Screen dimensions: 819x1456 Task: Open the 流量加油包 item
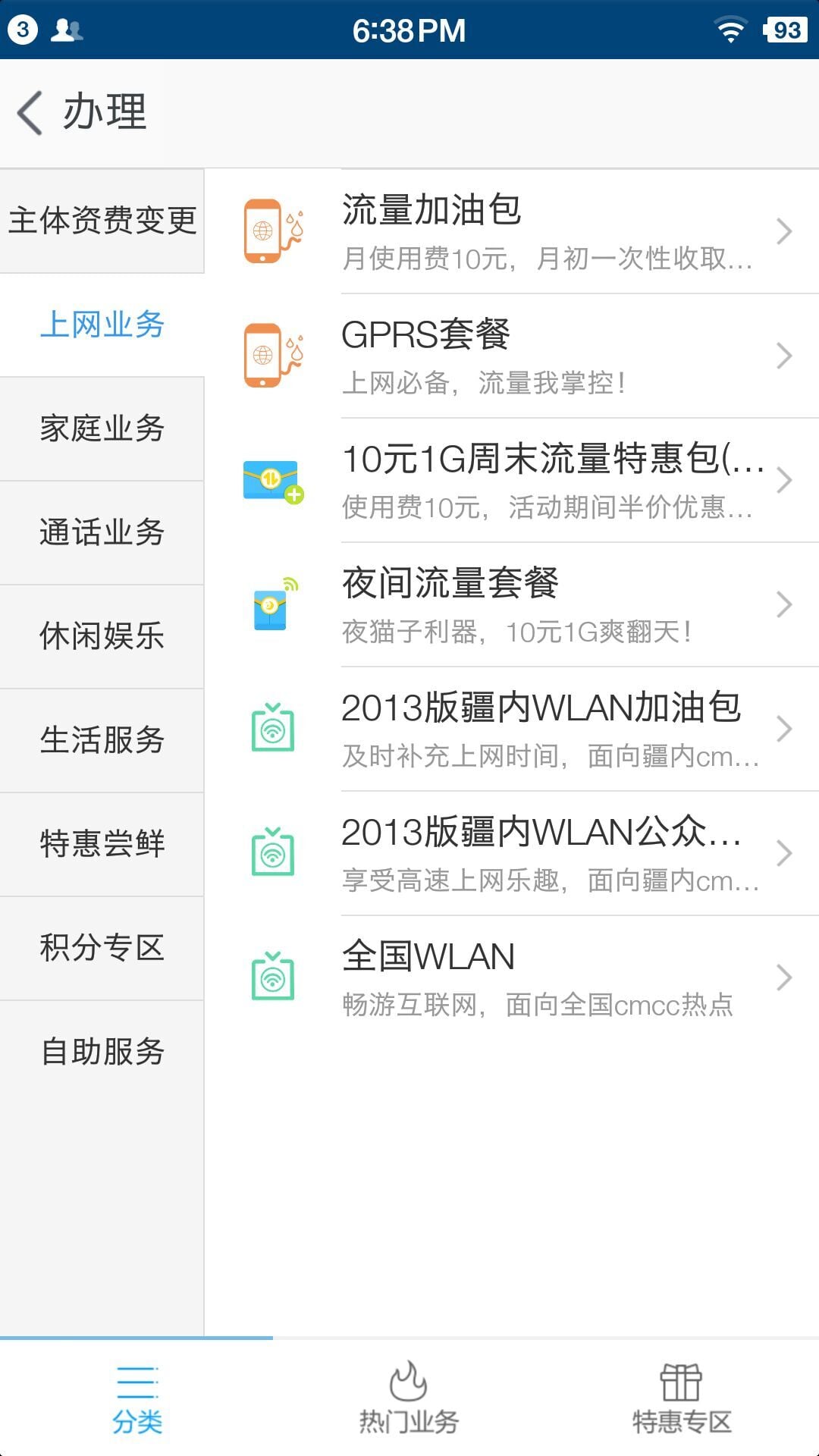point(512,231)
